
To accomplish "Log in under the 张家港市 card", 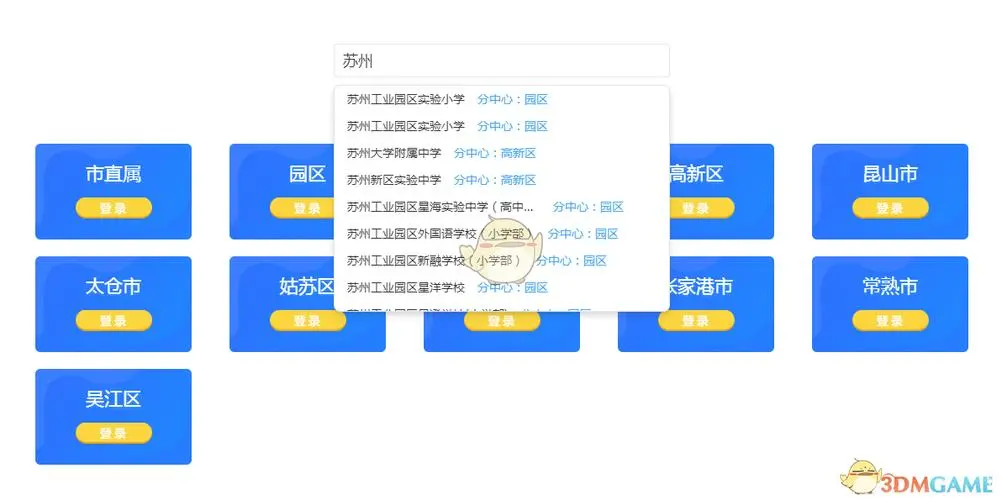I will point(695,321).
